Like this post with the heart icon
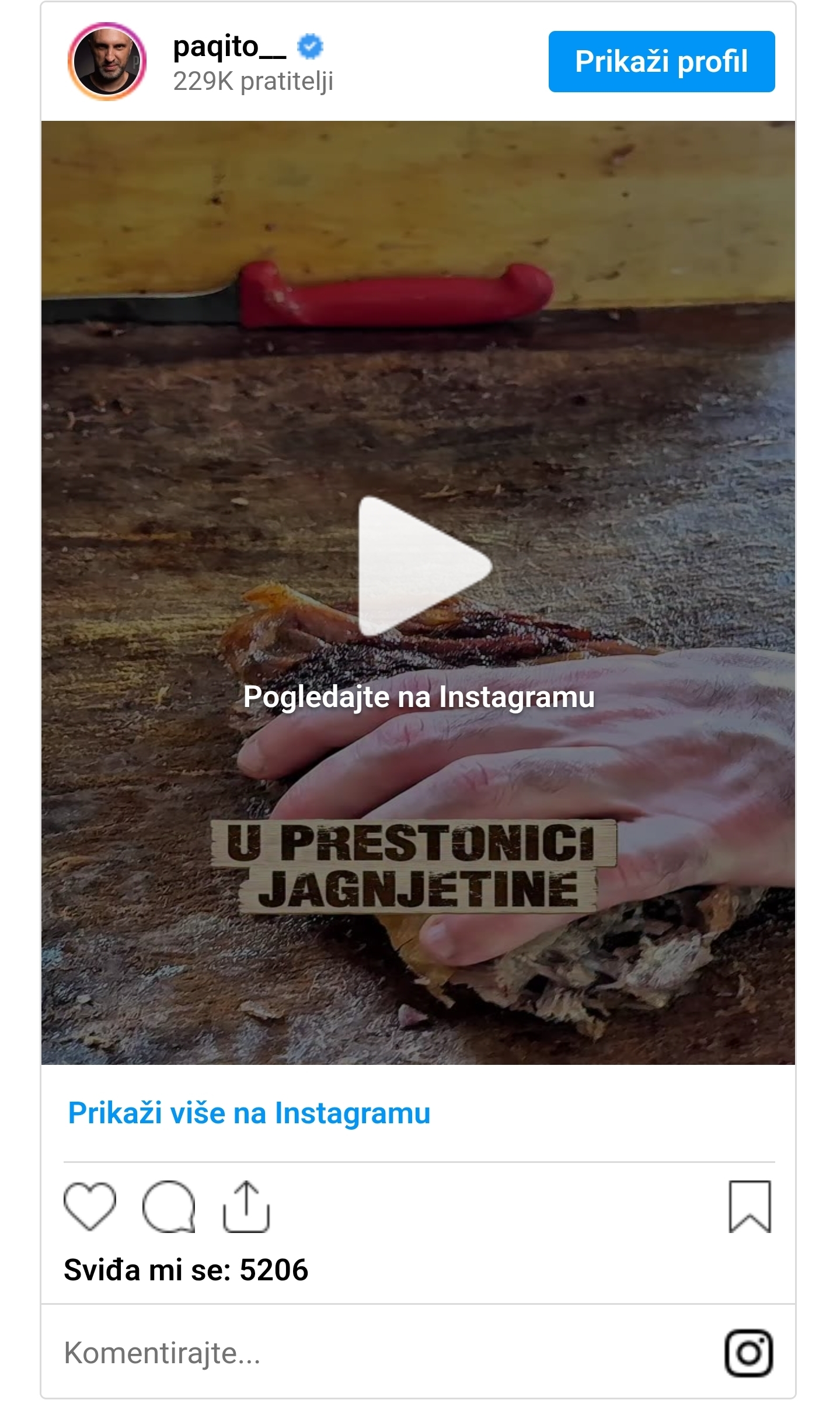 point(89,1206)
